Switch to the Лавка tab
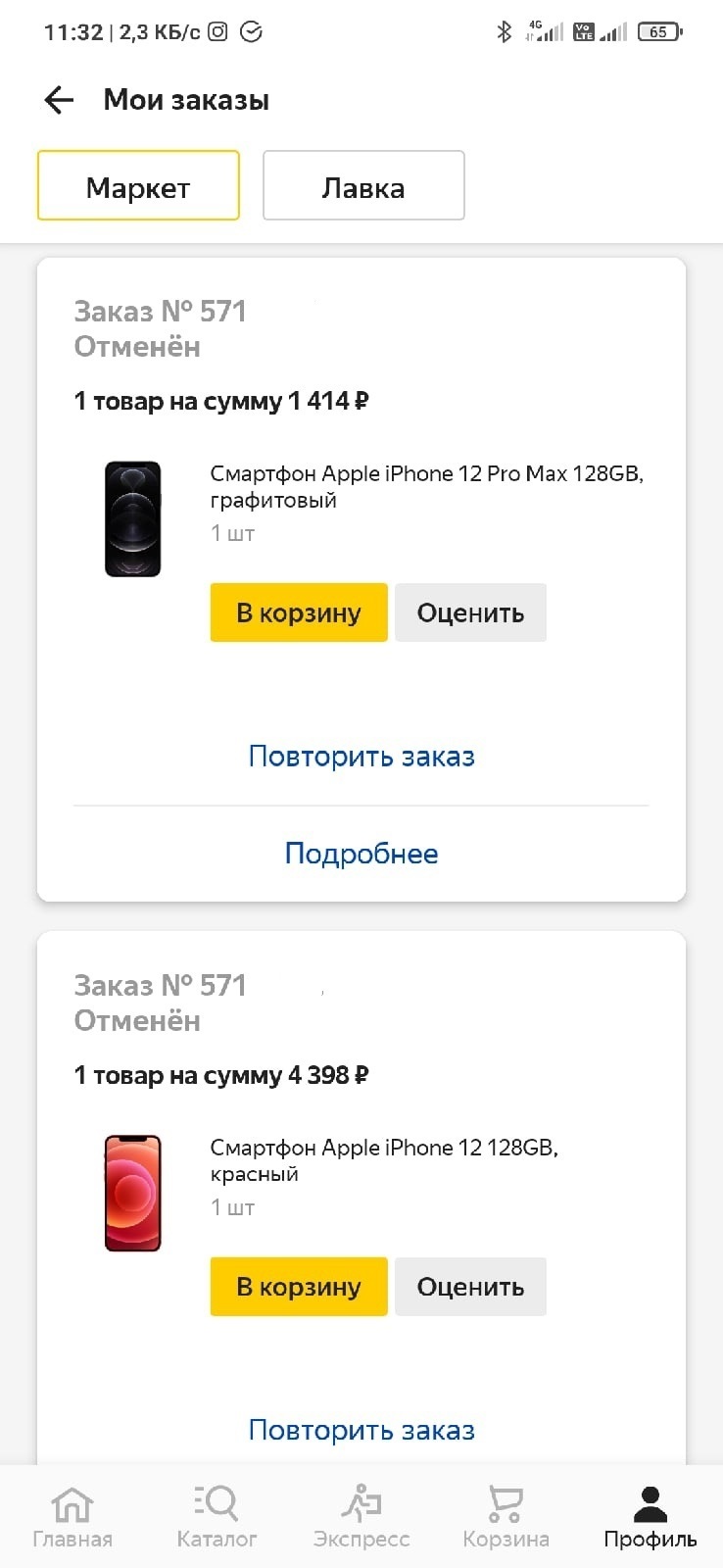 (363, 186)
